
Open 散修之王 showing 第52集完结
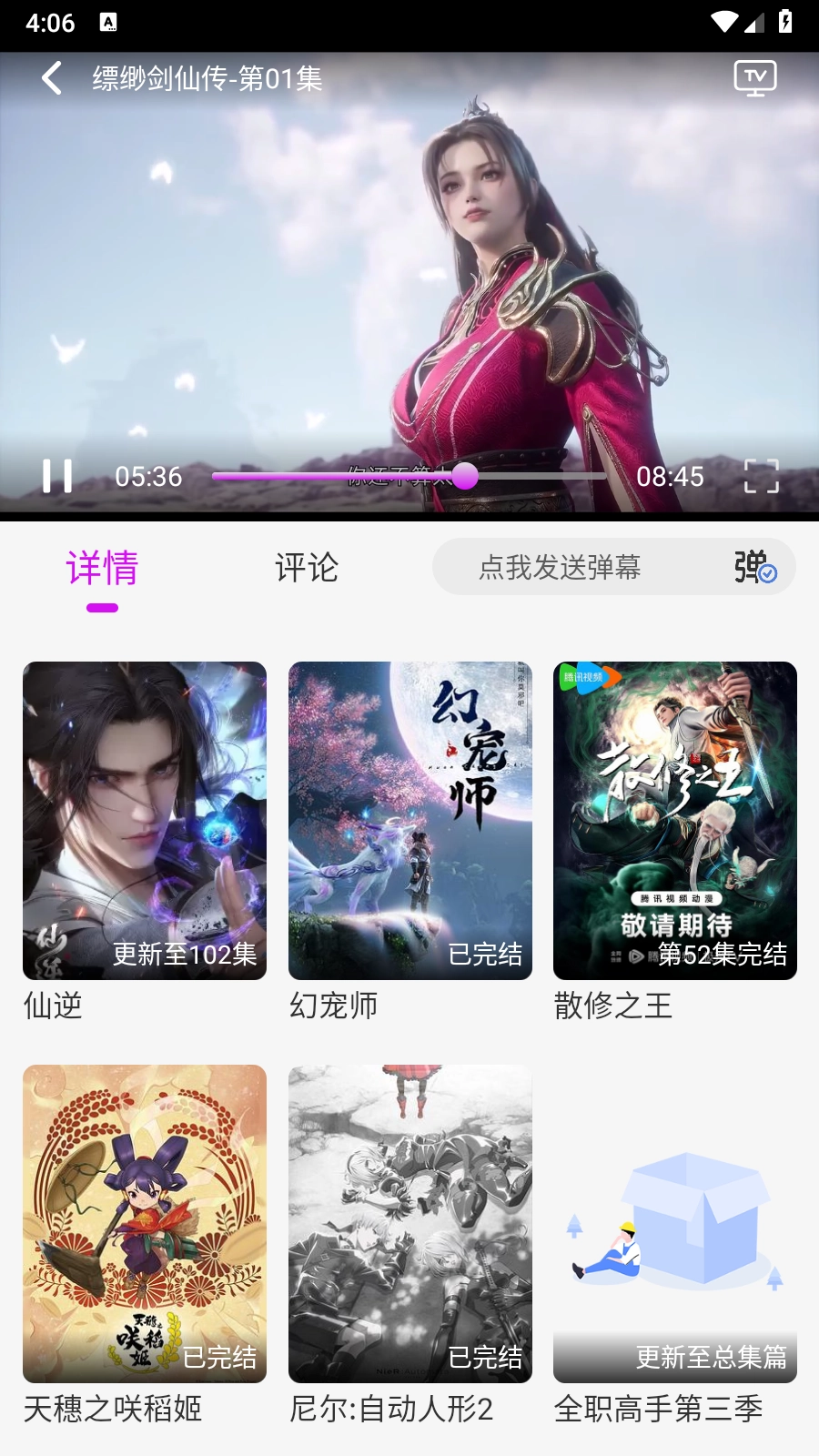point(674,819)
